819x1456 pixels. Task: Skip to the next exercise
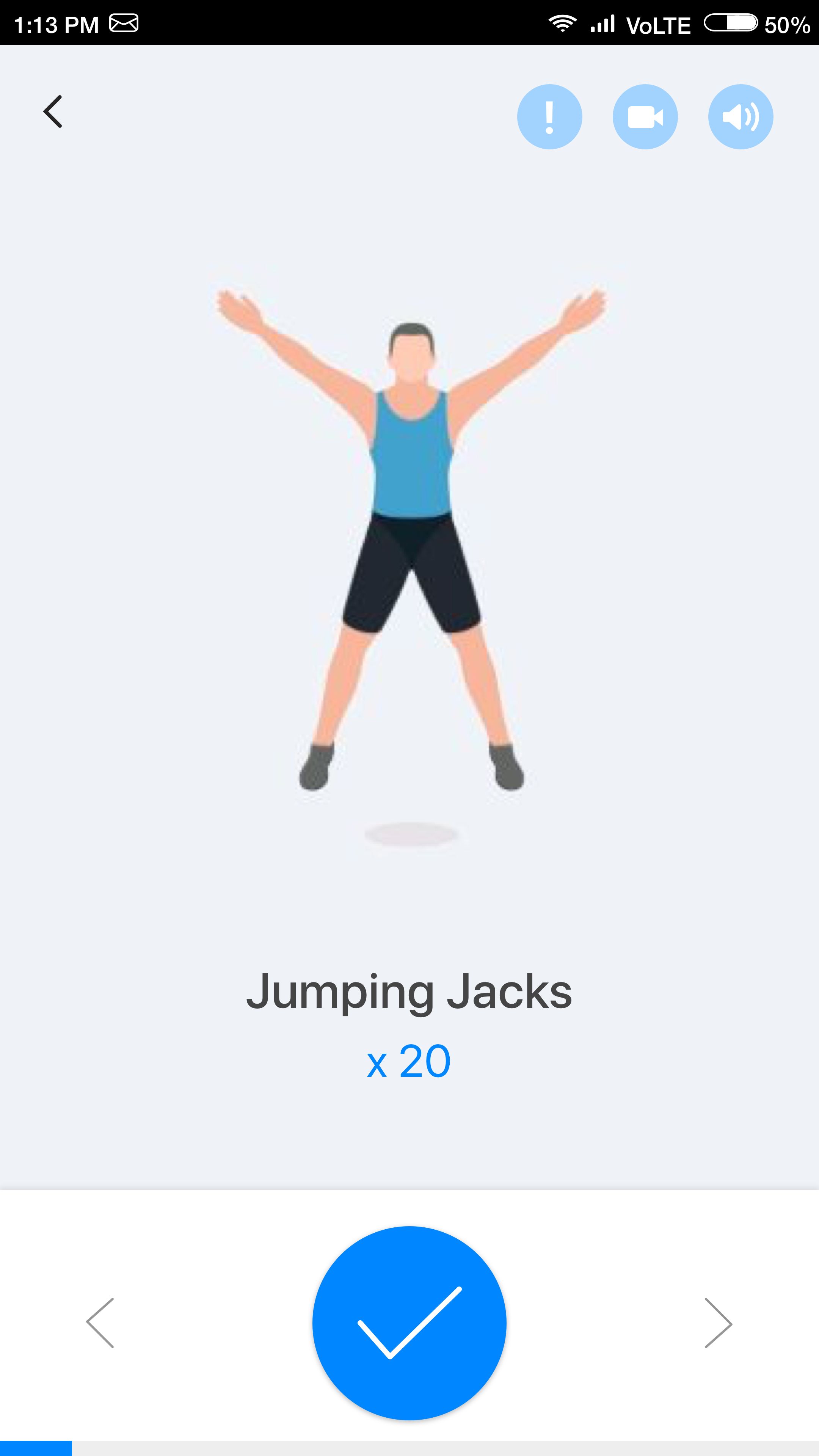point(718,1323)
